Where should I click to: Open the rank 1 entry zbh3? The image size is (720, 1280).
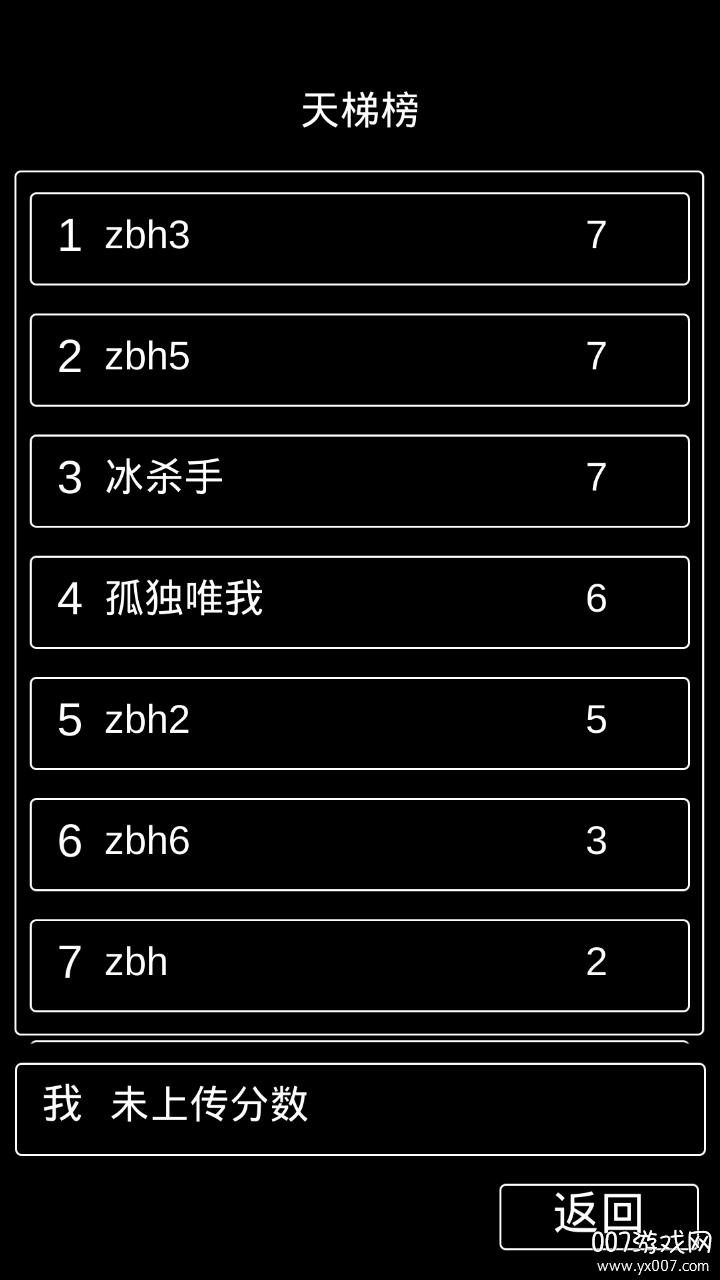[360, 238]
